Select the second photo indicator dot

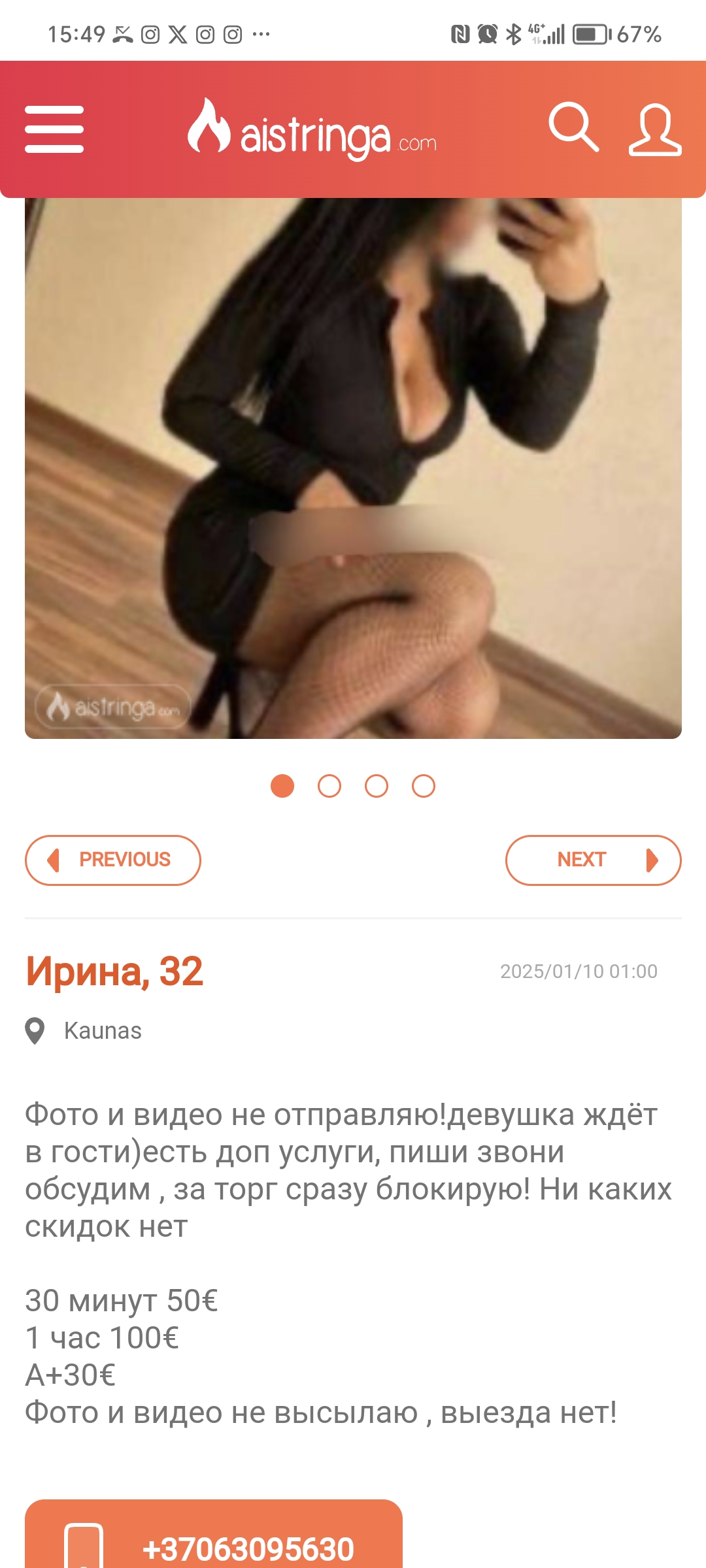(x=329, y=786)
